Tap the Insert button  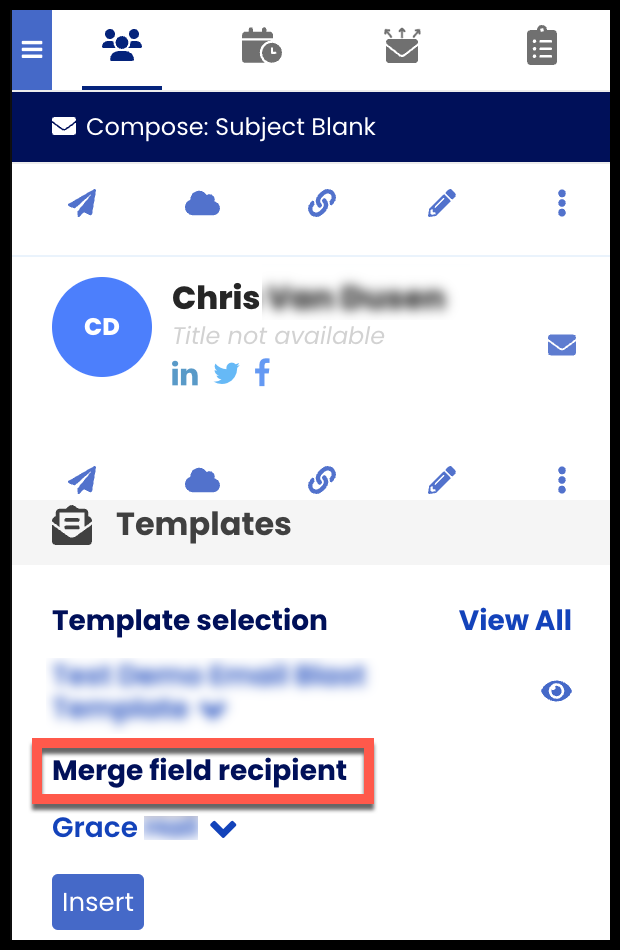(x=98, y=902)
